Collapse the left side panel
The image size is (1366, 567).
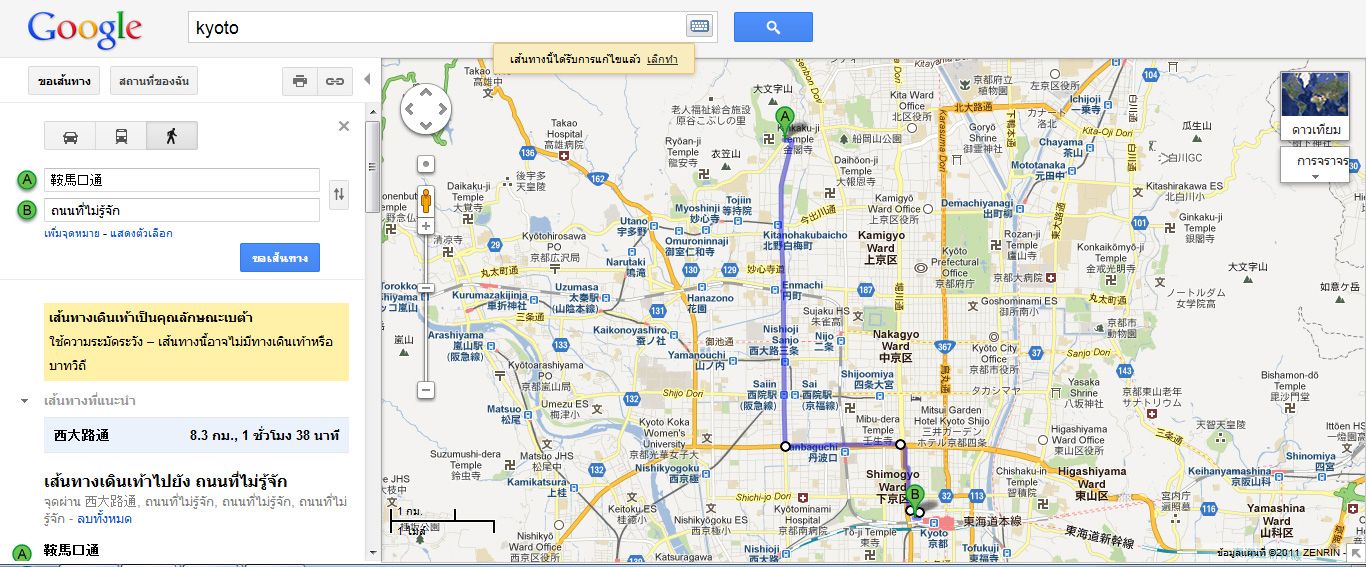pyautogui.click(x=366, y=80)
